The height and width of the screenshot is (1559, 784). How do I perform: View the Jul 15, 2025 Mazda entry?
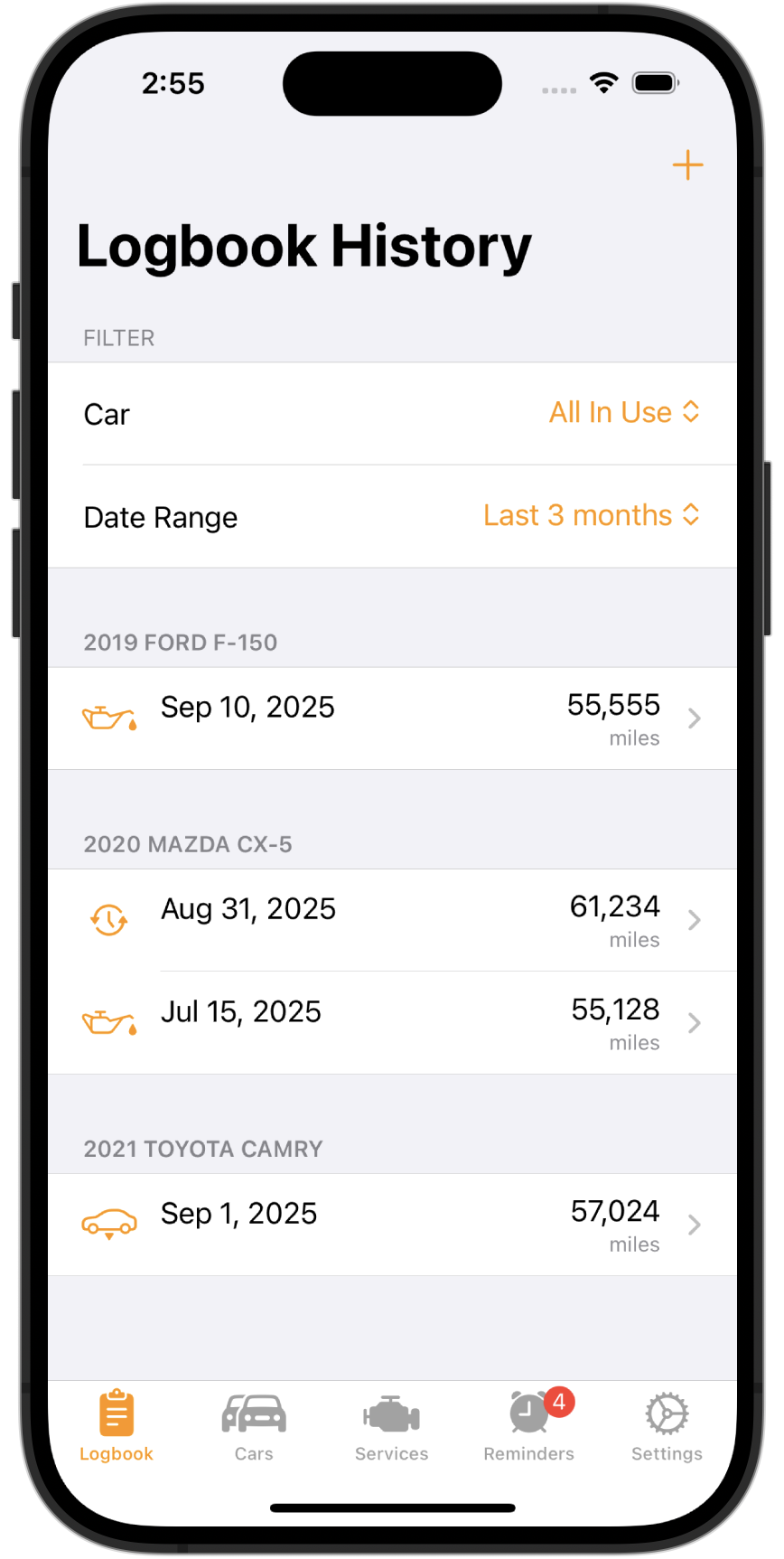(392, 1023)
